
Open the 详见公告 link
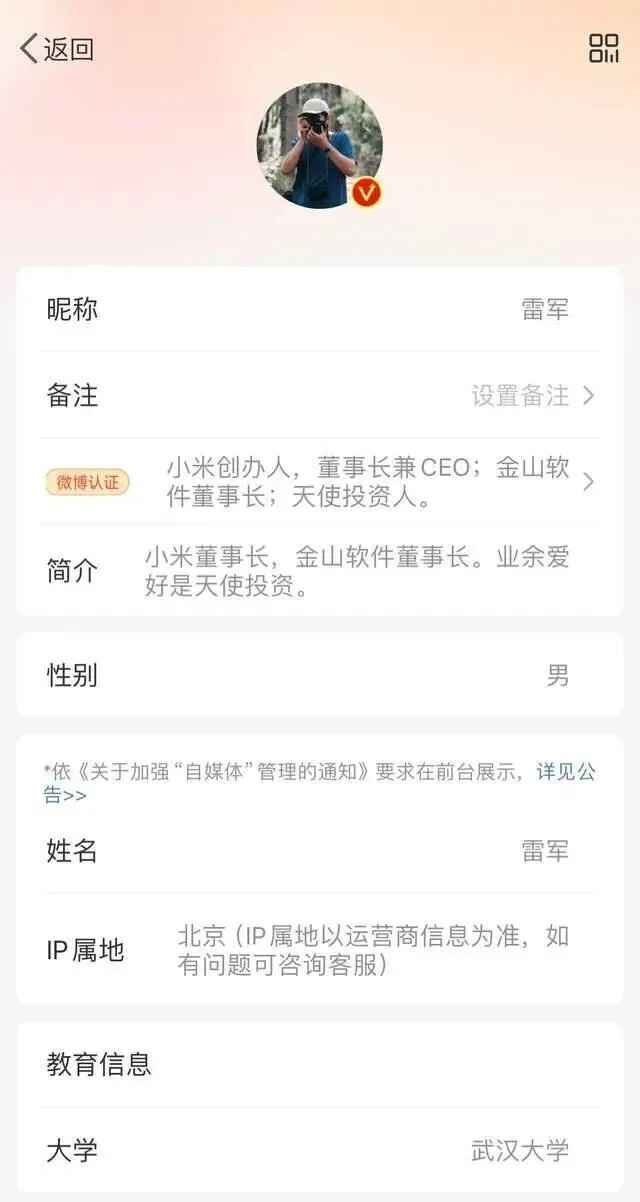[x=566, y=772]
